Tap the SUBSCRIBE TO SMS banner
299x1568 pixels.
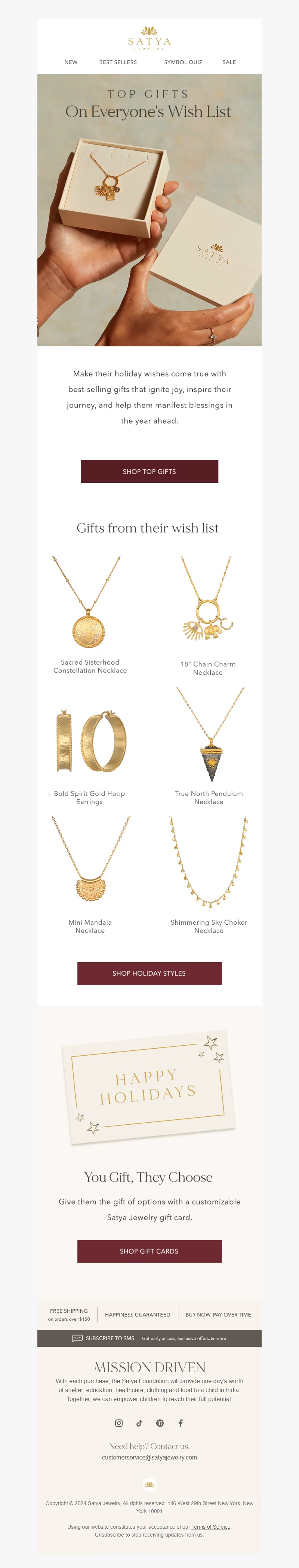coord(149,1338)
